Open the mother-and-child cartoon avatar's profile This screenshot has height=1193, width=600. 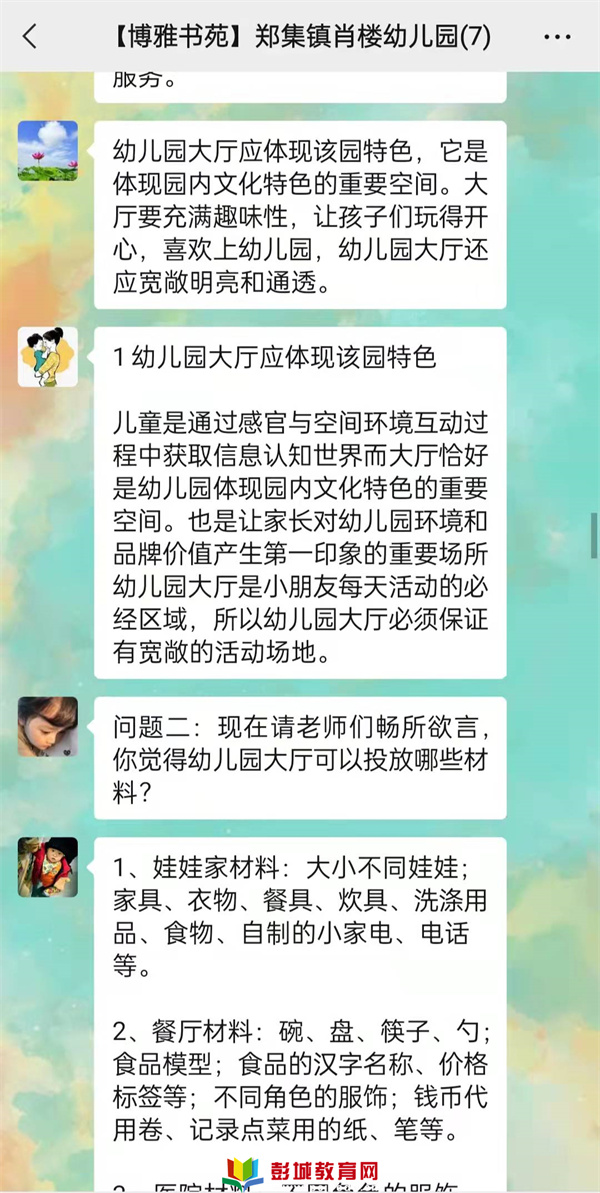[x=47, y=357]
